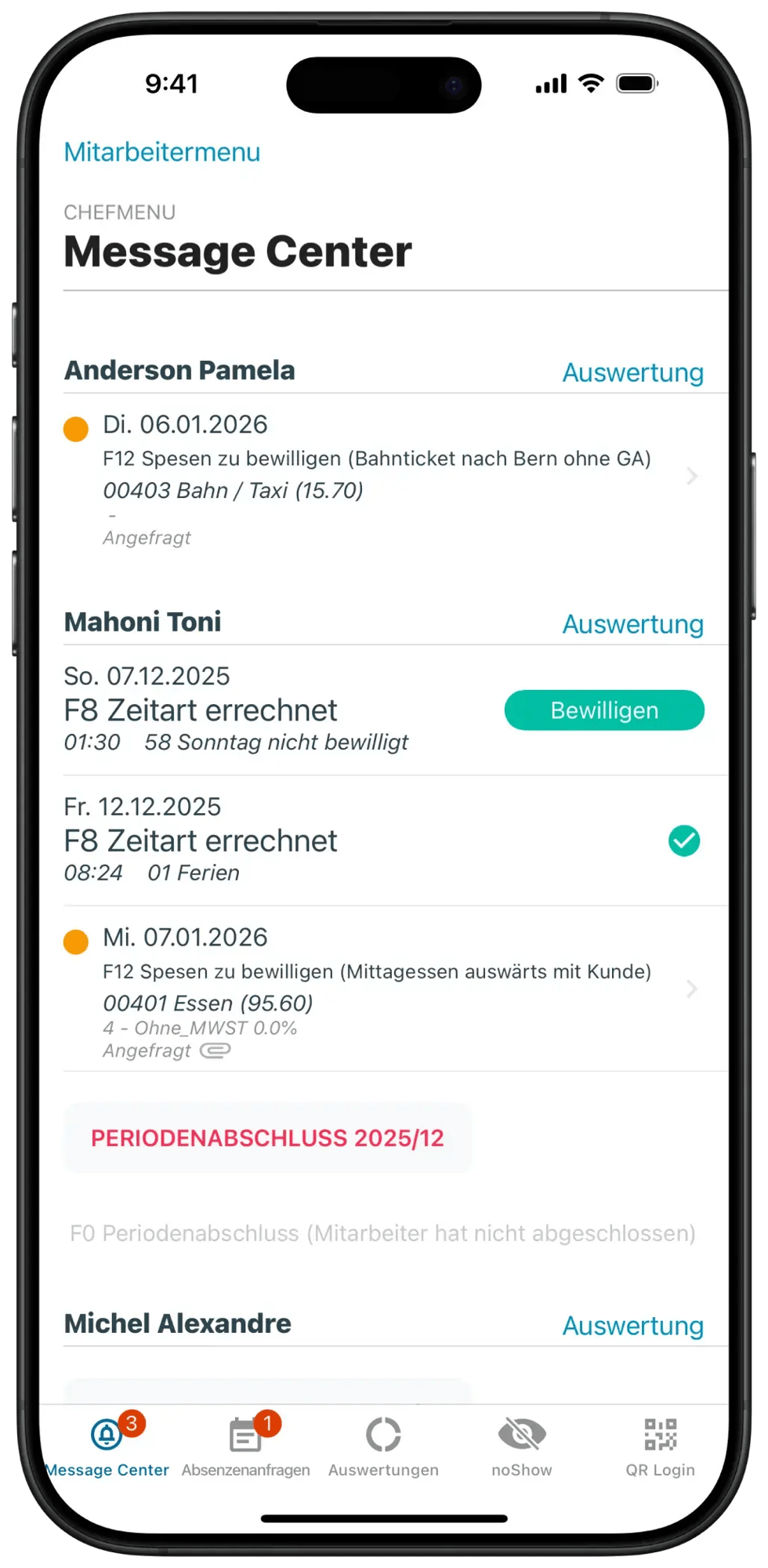Tap the green checkmark on the Ferien entry
The width and height of the screenshot is (768, 1568).
683,840
